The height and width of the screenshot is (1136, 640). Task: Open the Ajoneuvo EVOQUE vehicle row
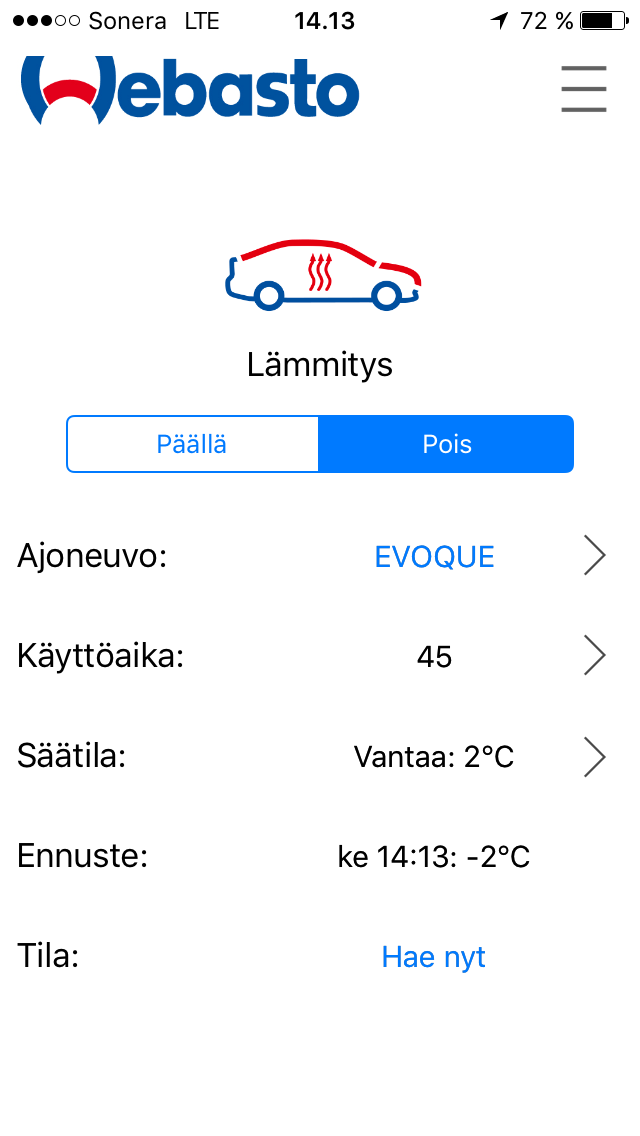(x=434, y=557)
